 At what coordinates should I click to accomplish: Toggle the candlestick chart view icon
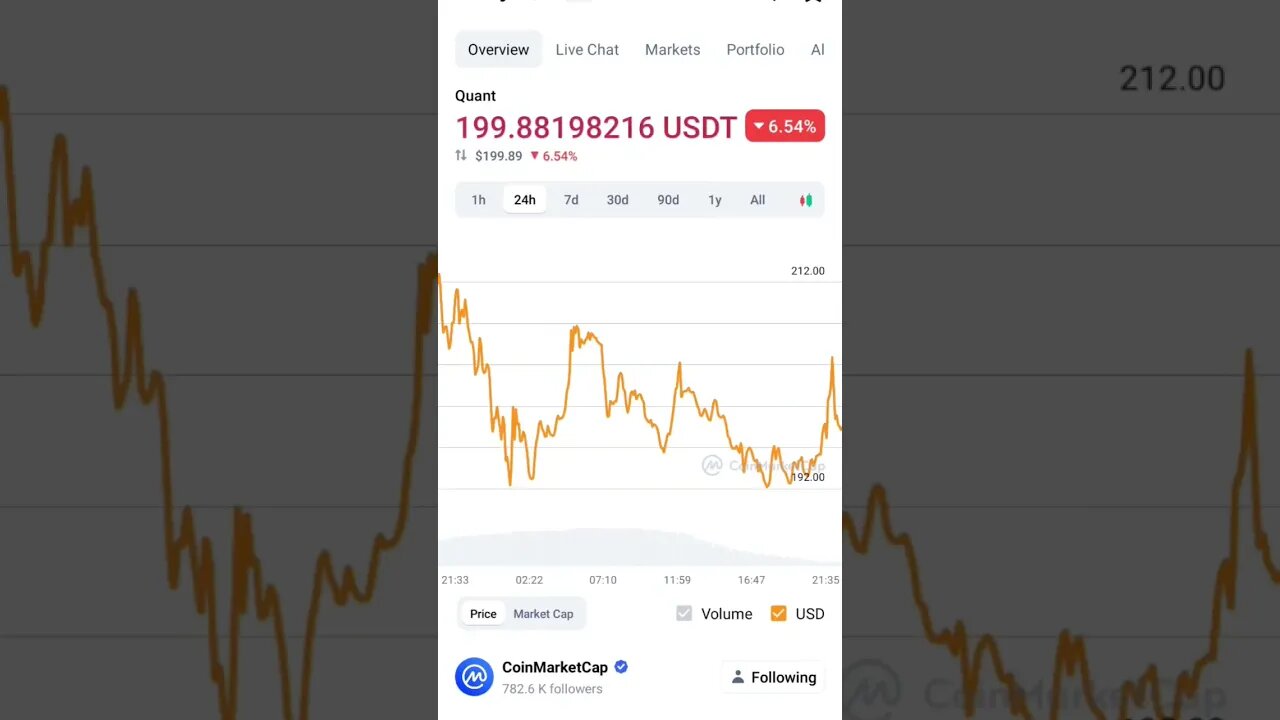click(806, 200)
